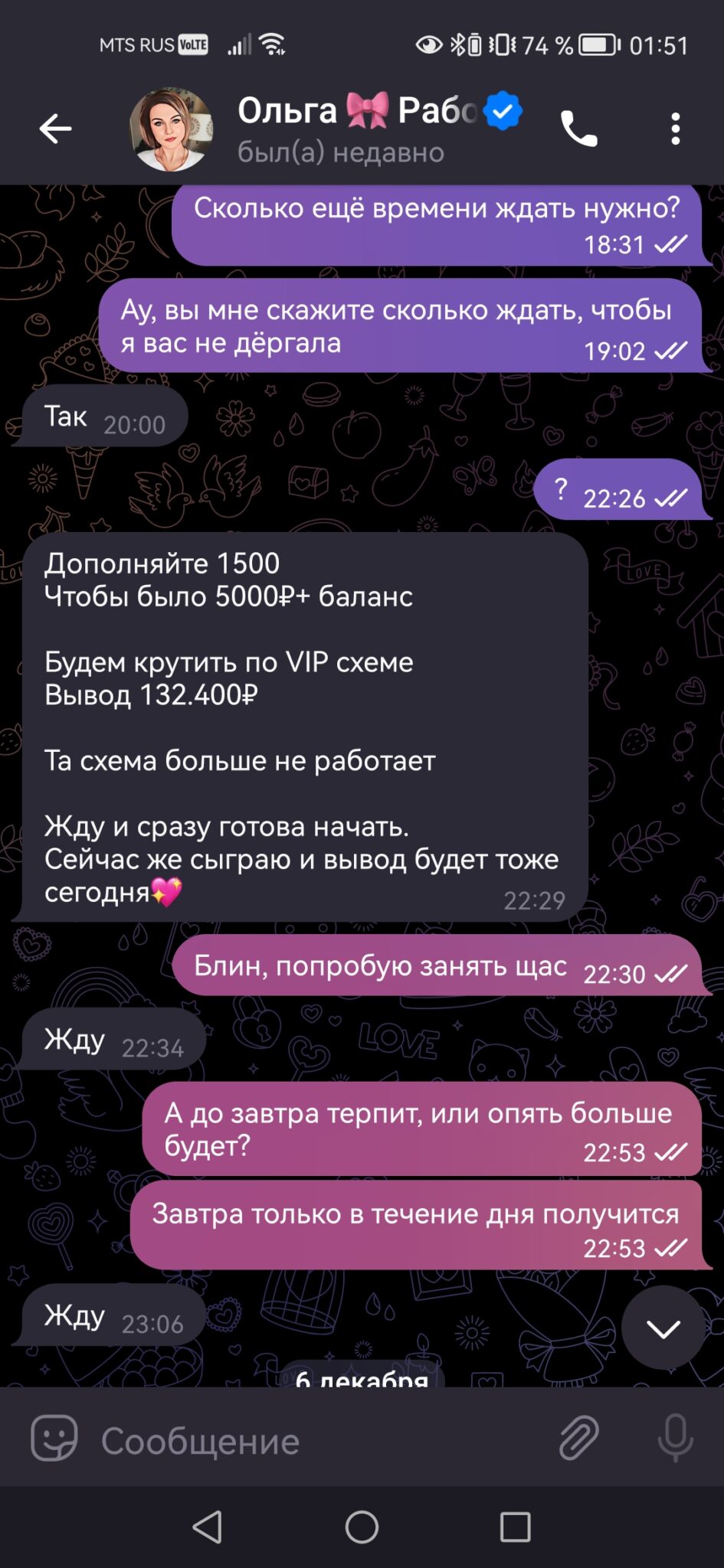Attach a file with the paperclip icon
Screen dimensions: 724x1568
578,1437
